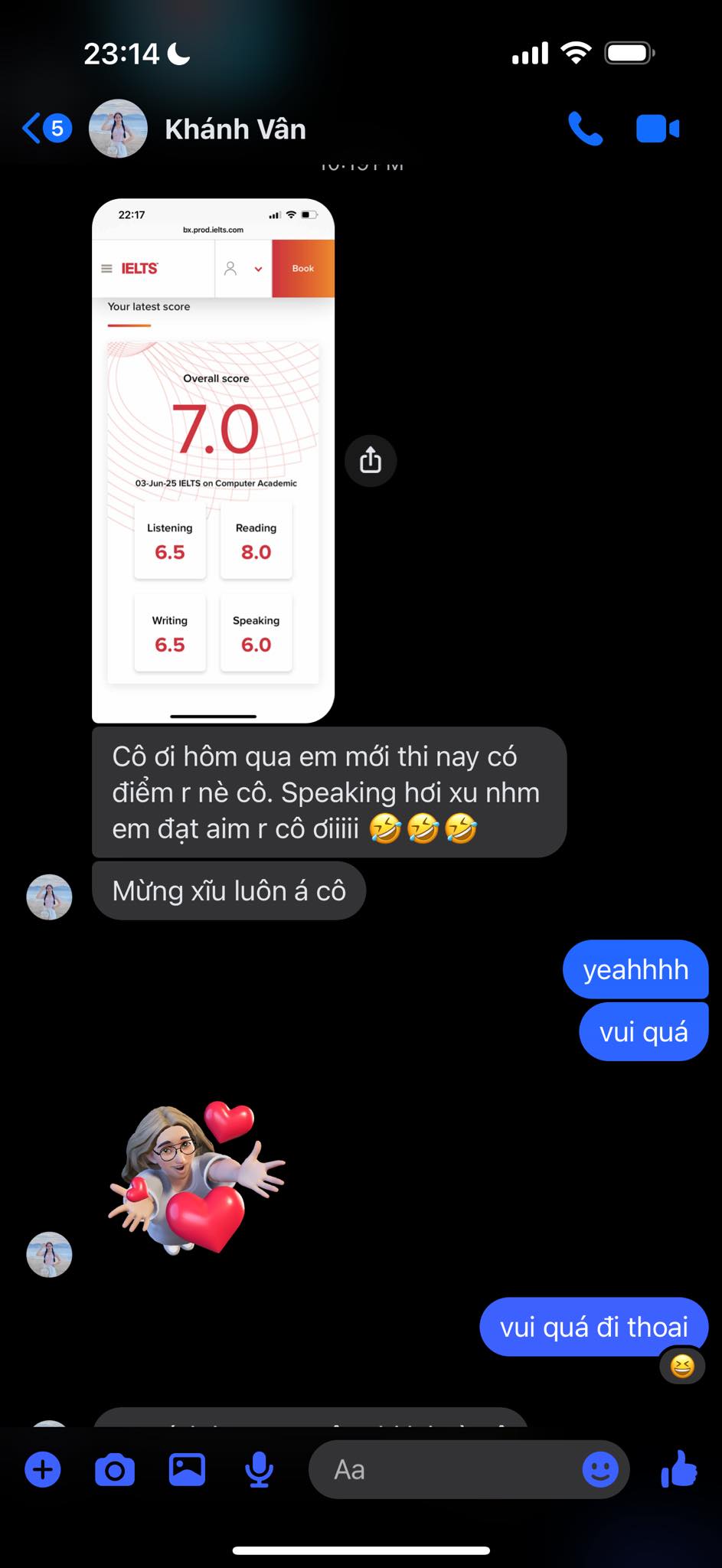Screen dimensions: 722x1568
Task: Start a voice call with Khánh Vân
Action: (x=585, y=129)
